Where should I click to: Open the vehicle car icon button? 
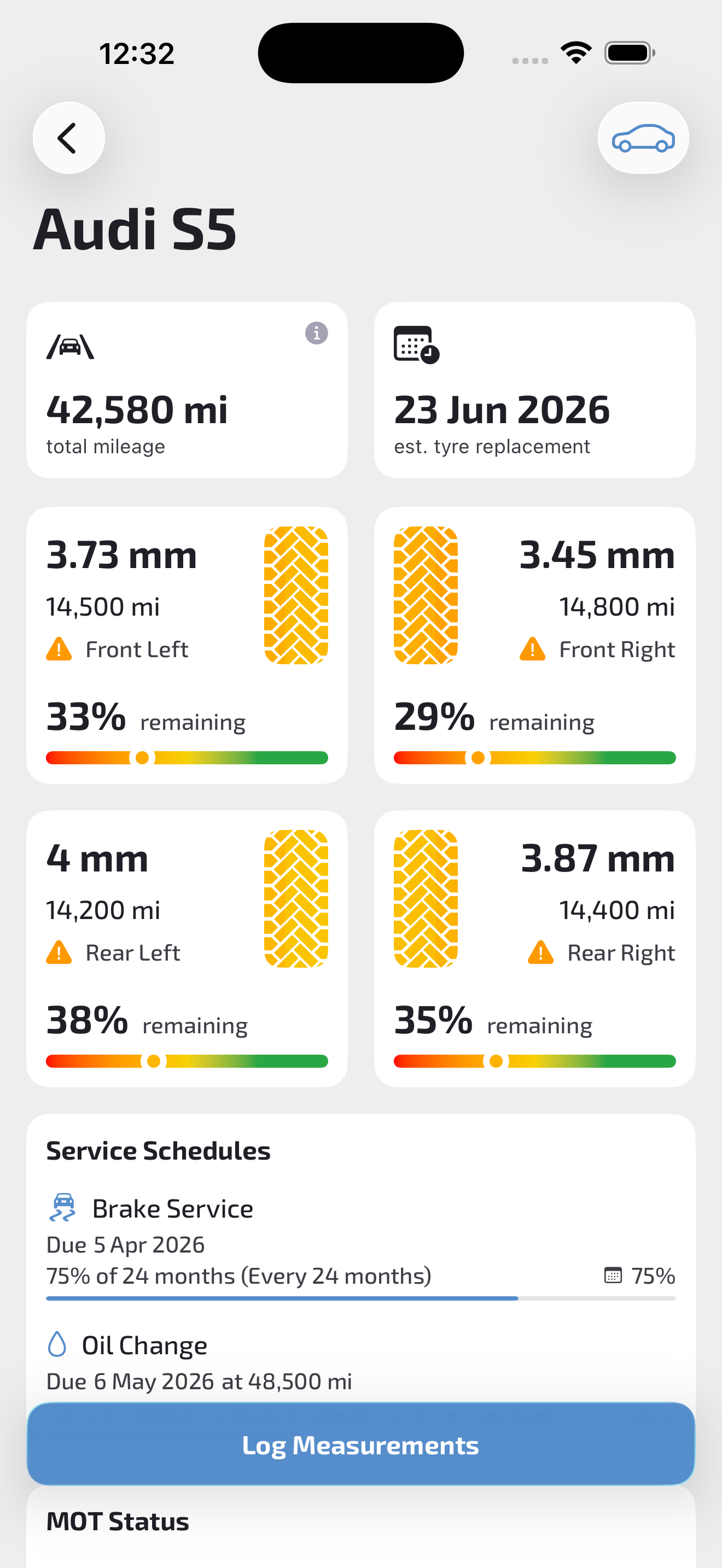[x=643, y=138]
